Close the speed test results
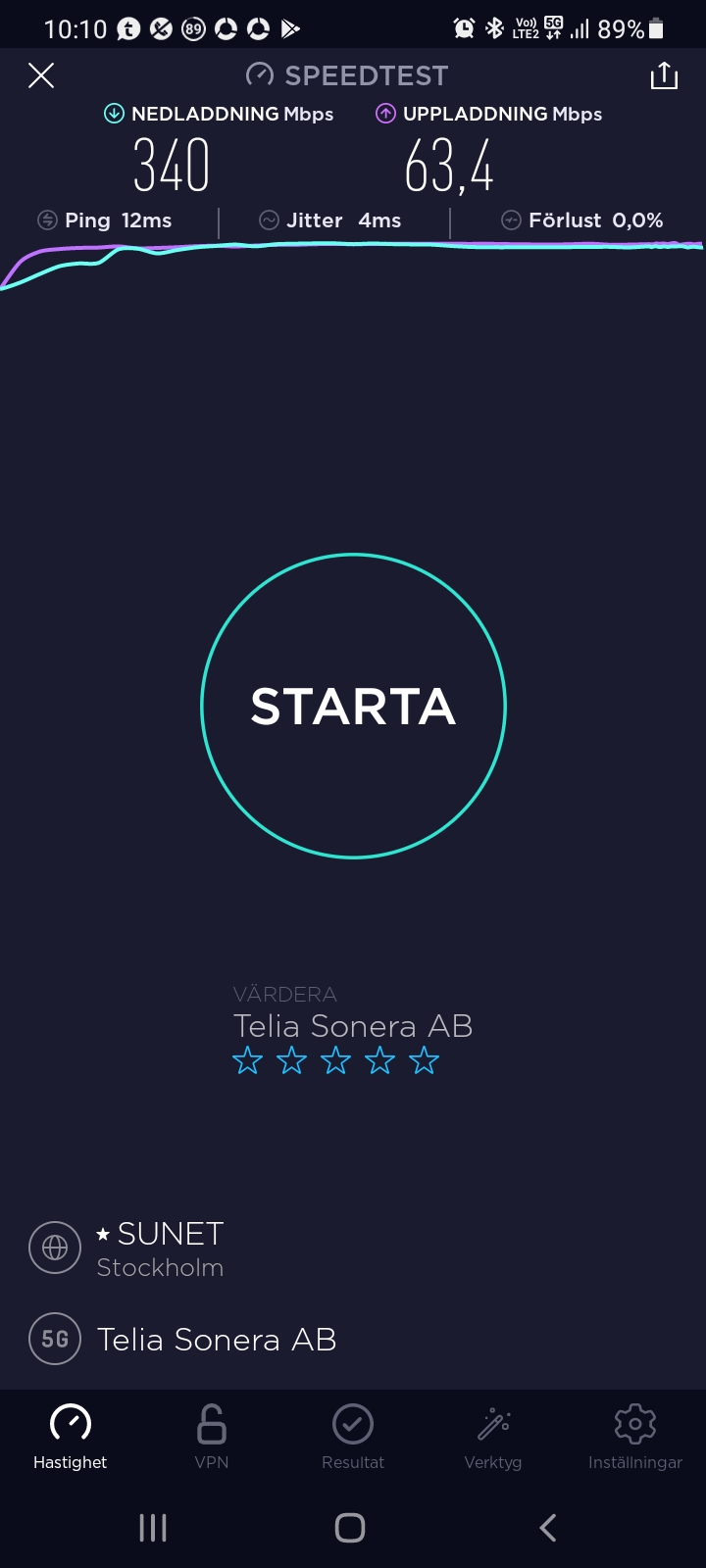The height and width of the screenshot is (1568, 706). (x=41, y=75)
